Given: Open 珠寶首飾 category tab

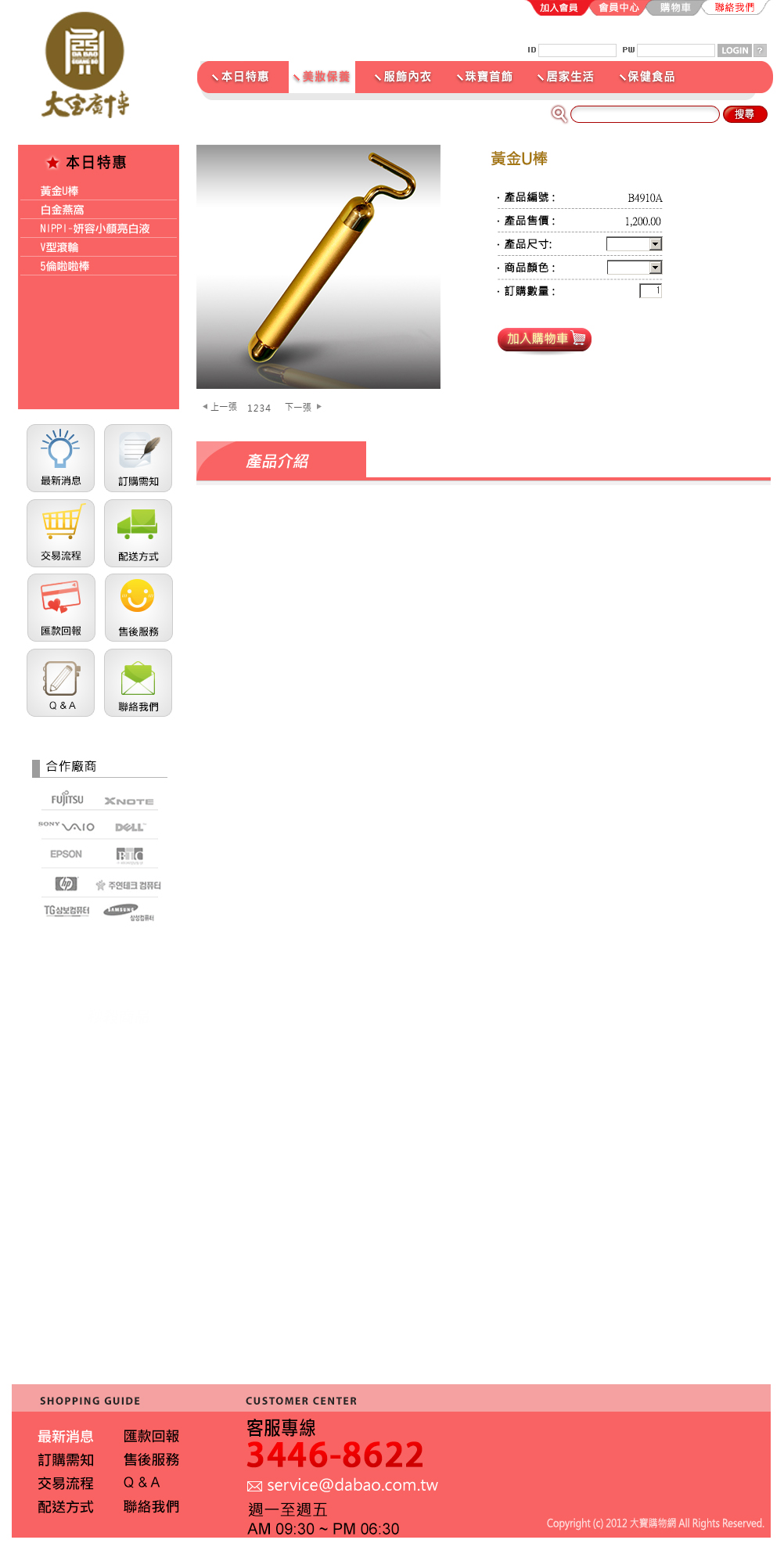Looking at the screenshot, I should pos(484,77).
